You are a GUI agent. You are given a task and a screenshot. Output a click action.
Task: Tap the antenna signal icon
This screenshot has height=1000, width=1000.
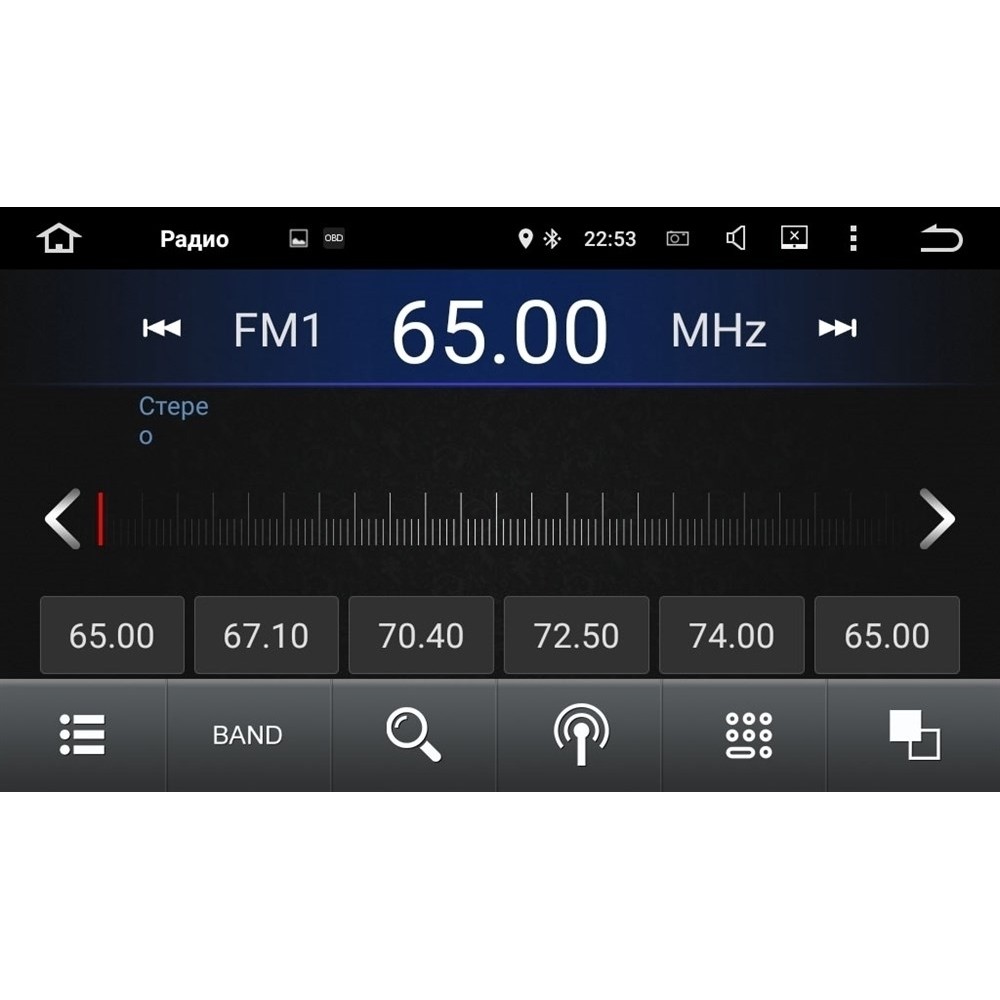(579, 735)
